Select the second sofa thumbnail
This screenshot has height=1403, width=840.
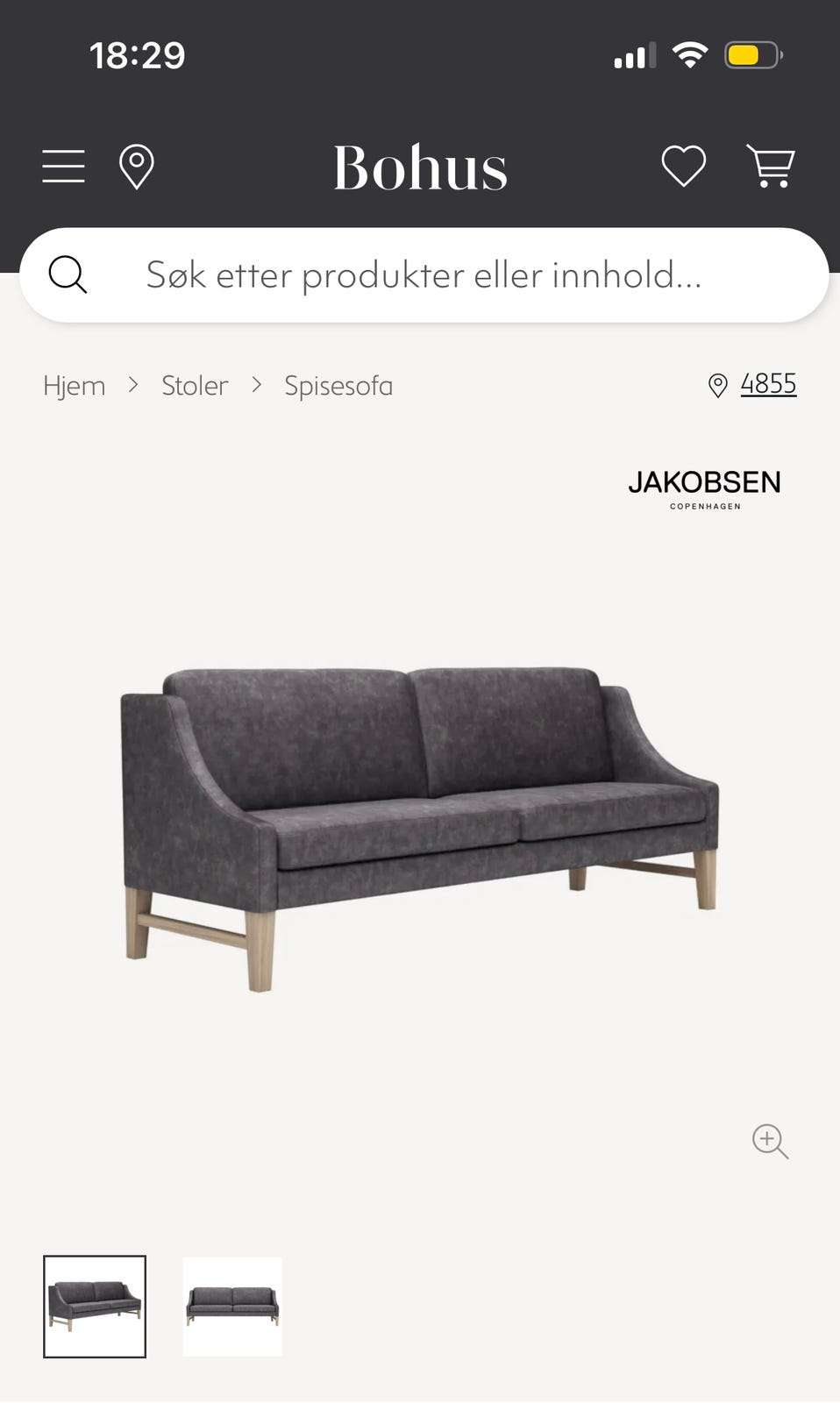click(x=231, y=1308)
